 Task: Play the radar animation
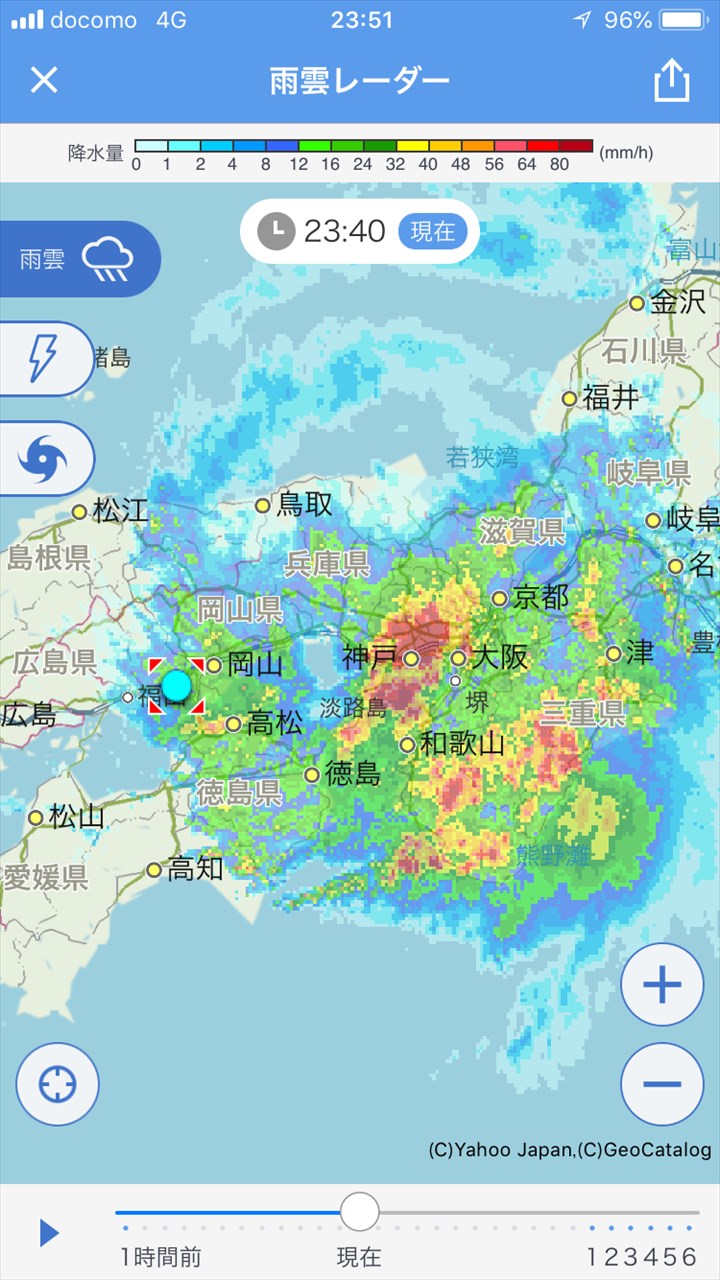(49, 1233)
